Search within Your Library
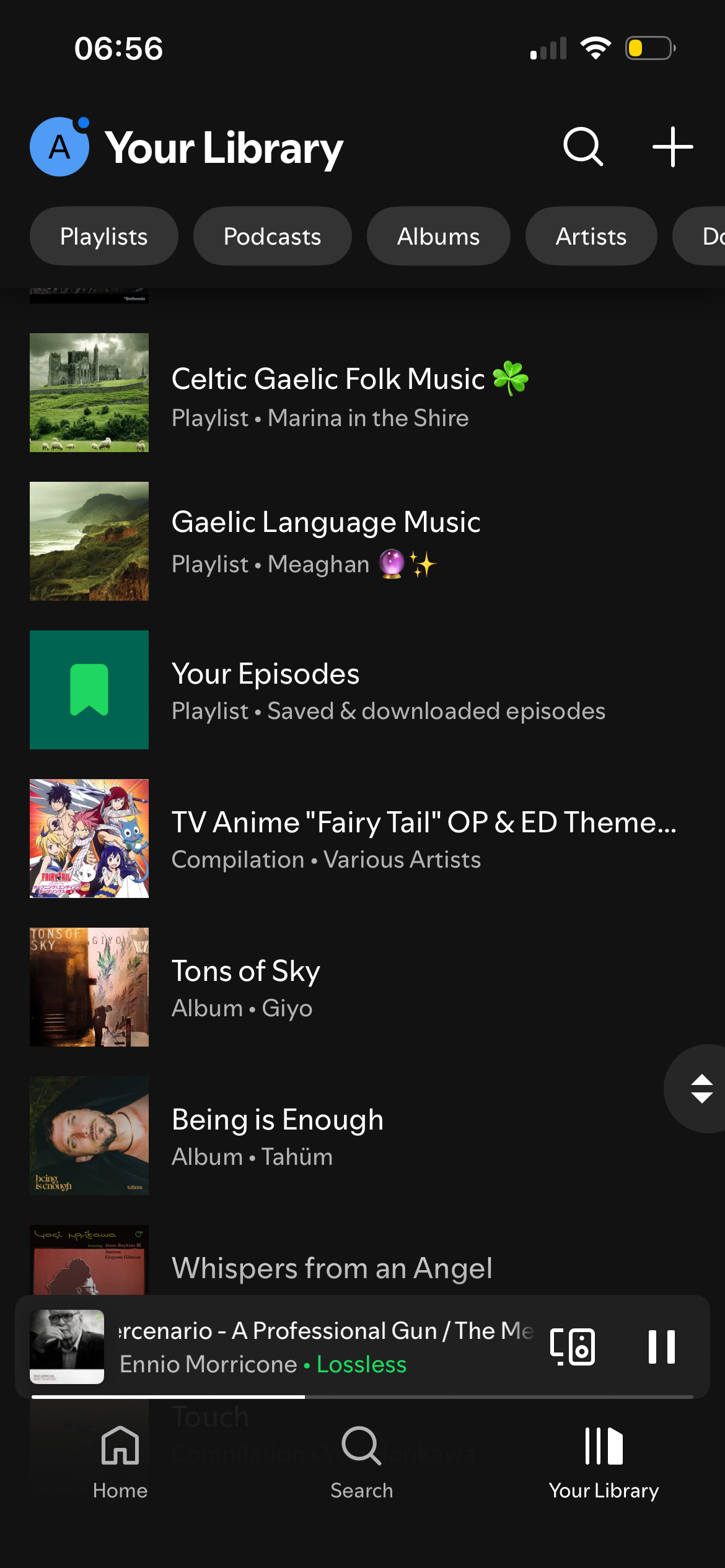725x1568 pixels. pos(582,147)
